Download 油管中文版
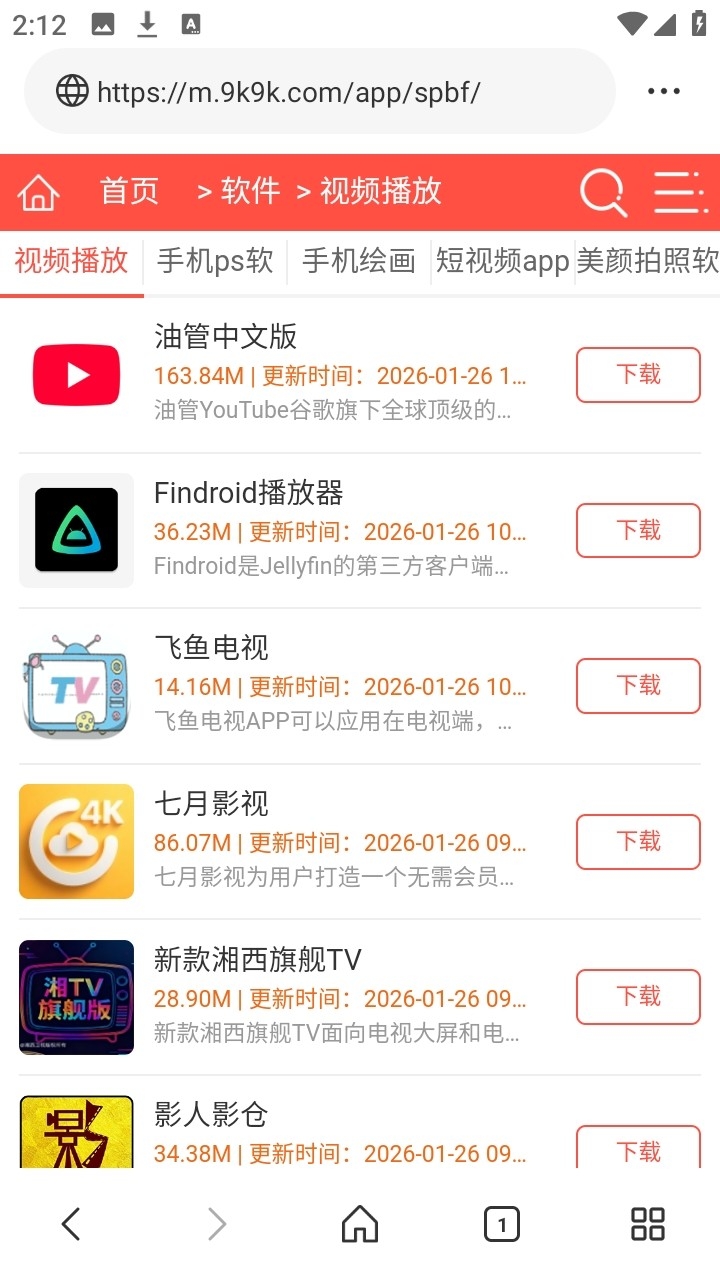This screenshot has height=1280, width=720. tap(638, 375)
